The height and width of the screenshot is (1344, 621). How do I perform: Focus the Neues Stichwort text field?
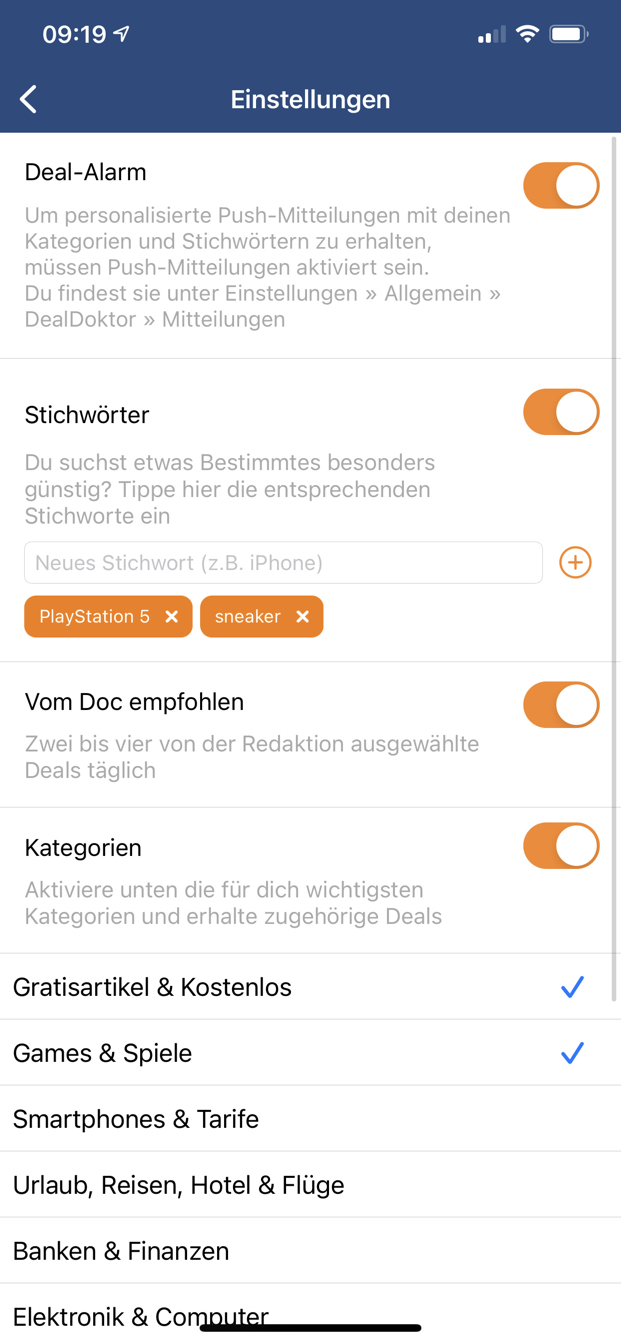(283, 563)
